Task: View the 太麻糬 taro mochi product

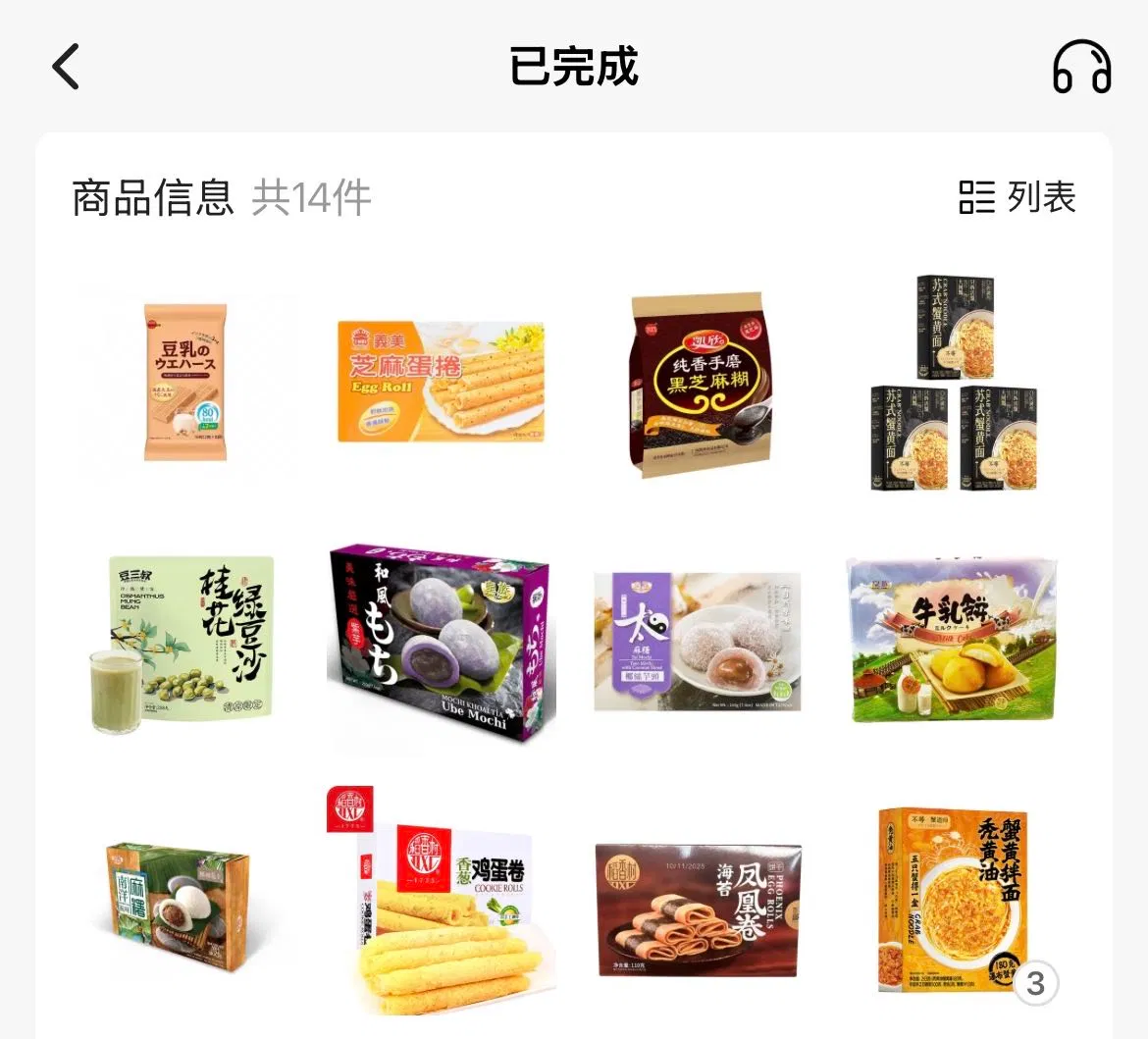Action: click(698, 643)
